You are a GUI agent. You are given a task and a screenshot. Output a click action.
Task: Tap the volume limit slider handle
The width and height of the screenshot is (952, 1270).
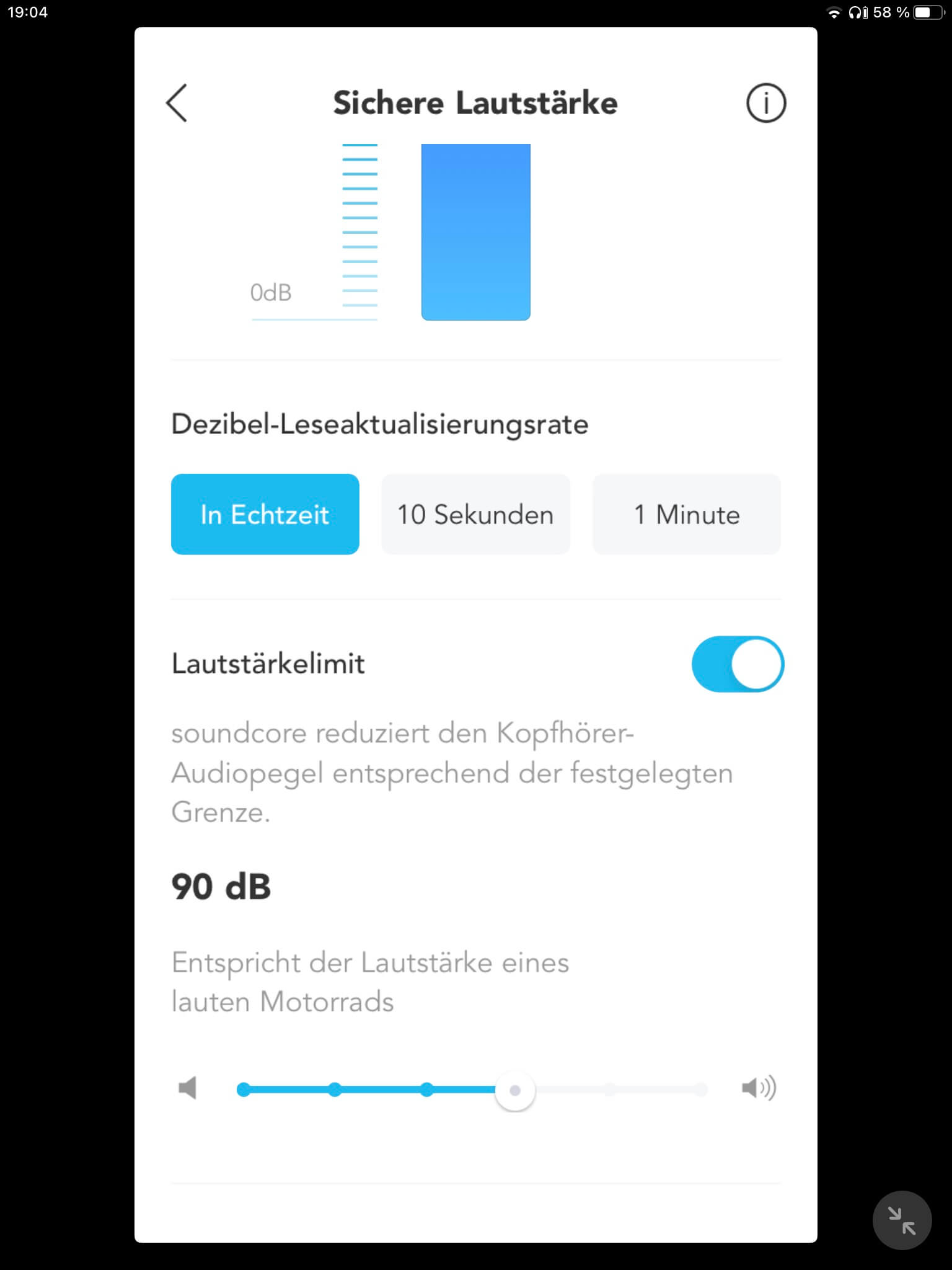coord(514,1090)
